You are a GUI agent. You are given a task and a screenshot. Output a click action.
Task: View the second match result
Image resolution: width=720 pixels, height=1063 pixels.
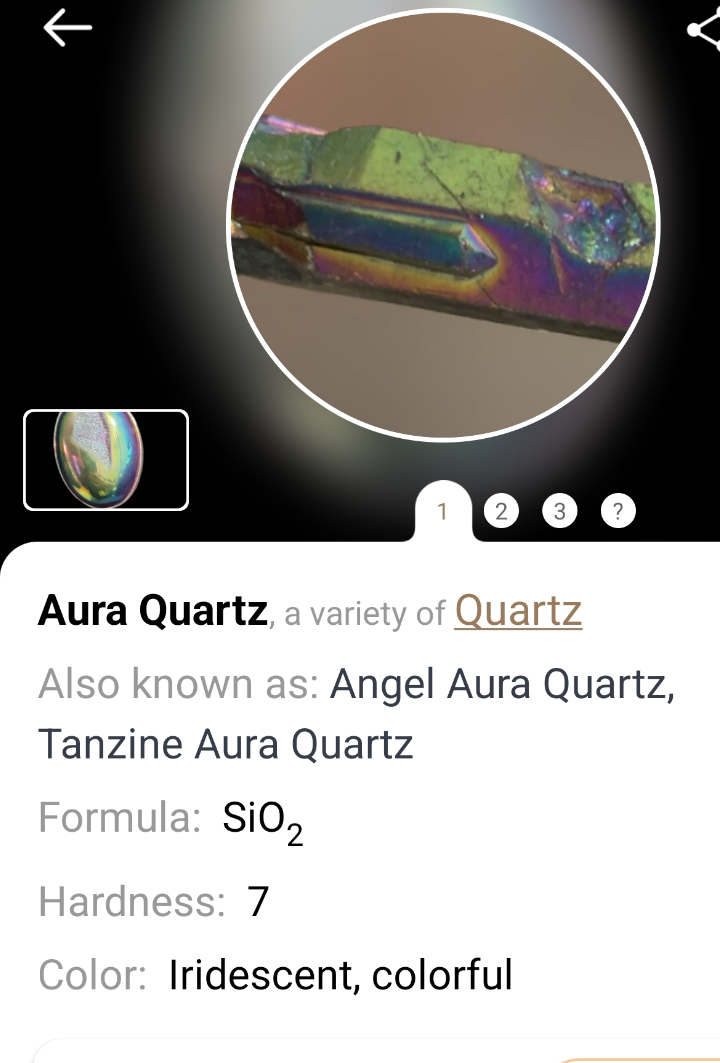pyautogui.click(x=500, y=510)
